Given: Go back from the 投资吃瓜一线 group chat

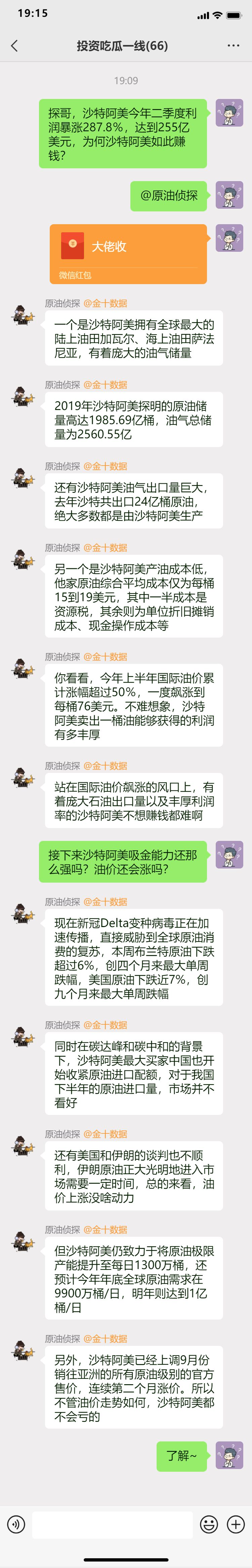Looking at the screenshot, I should (x=14, y=46).
